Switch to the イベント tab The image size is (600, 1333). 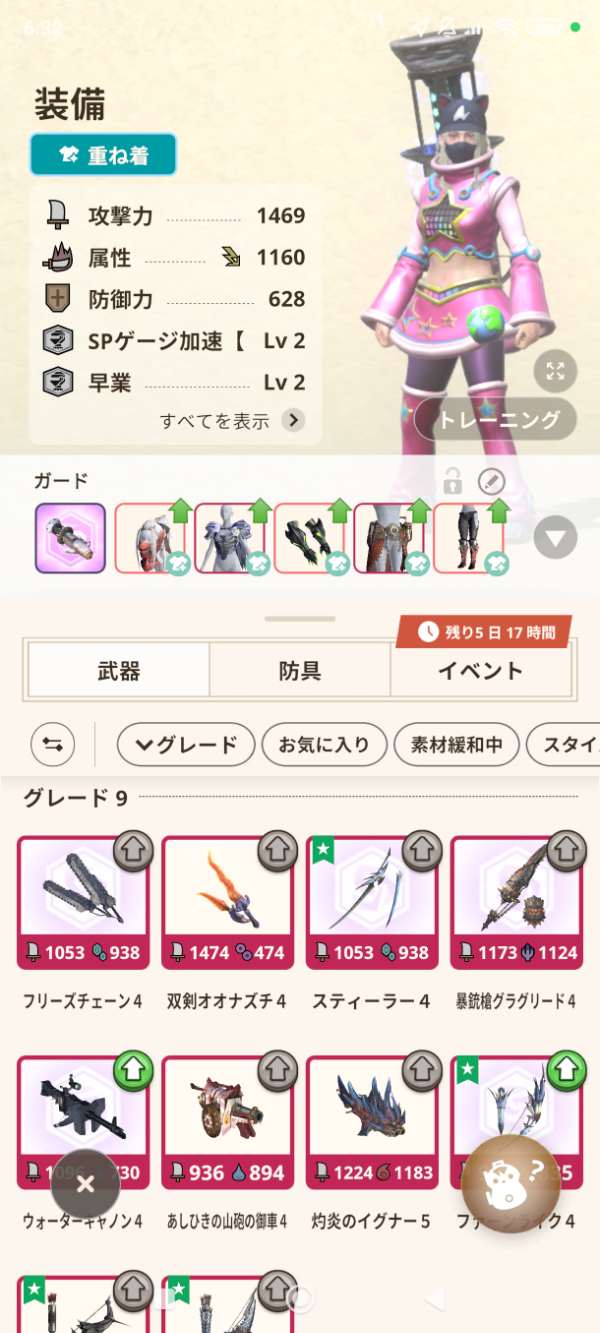(480, 671)
